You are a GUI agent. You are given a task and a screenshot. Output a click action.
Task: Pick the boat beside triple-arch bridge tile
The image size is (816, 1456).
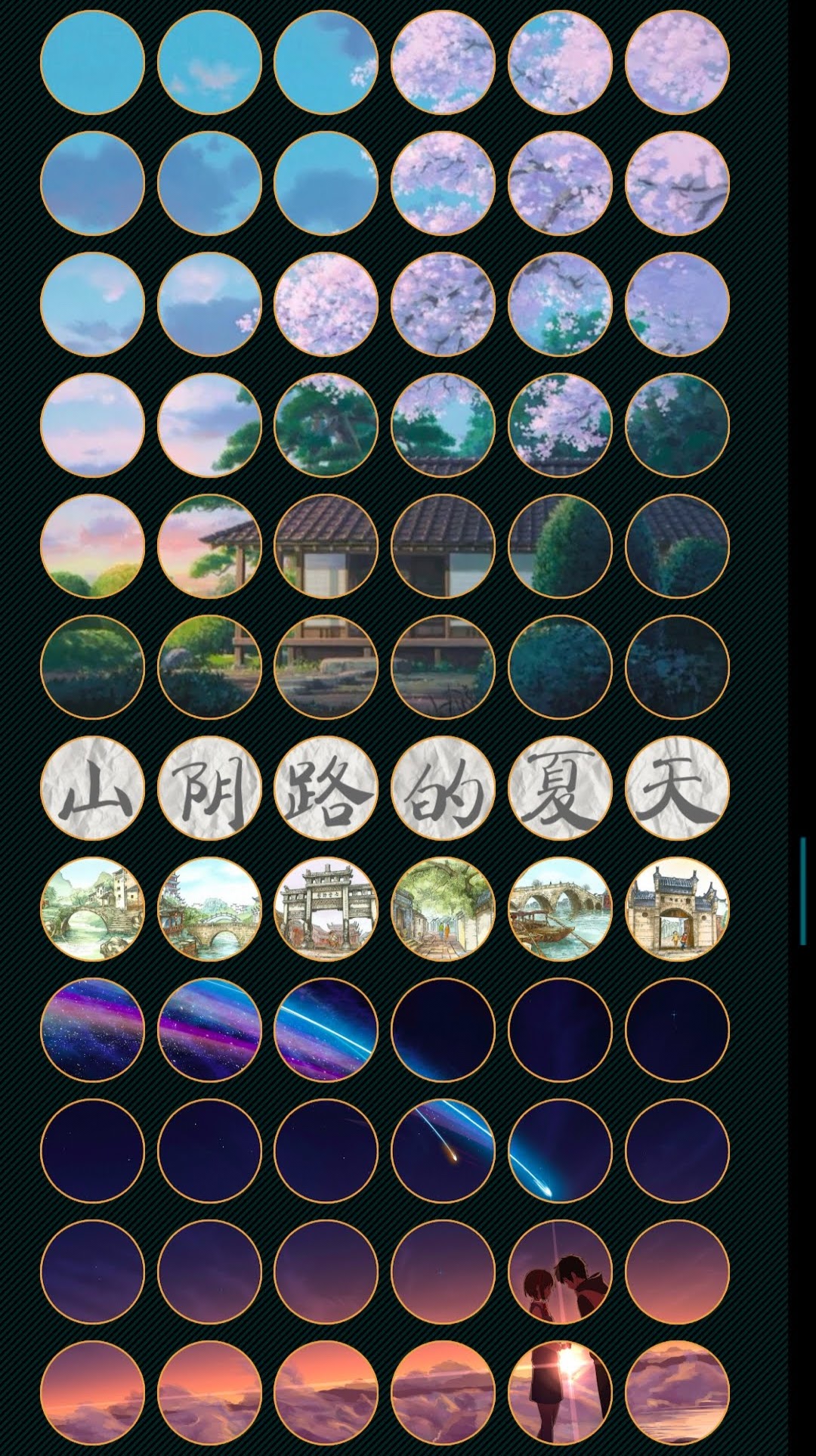(560, 909)
